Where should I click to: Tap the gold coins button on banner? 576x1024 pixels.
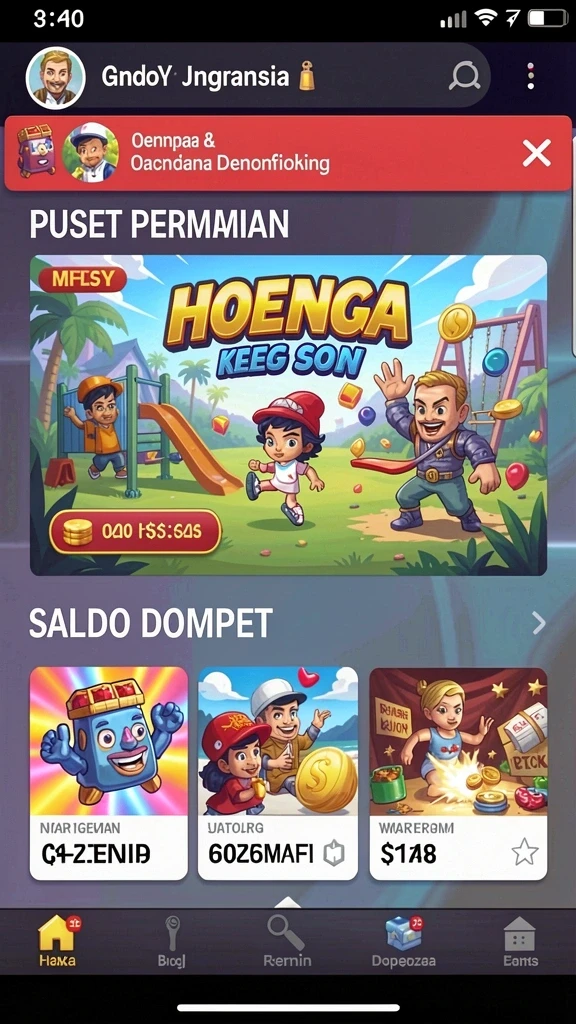point(136,532)
